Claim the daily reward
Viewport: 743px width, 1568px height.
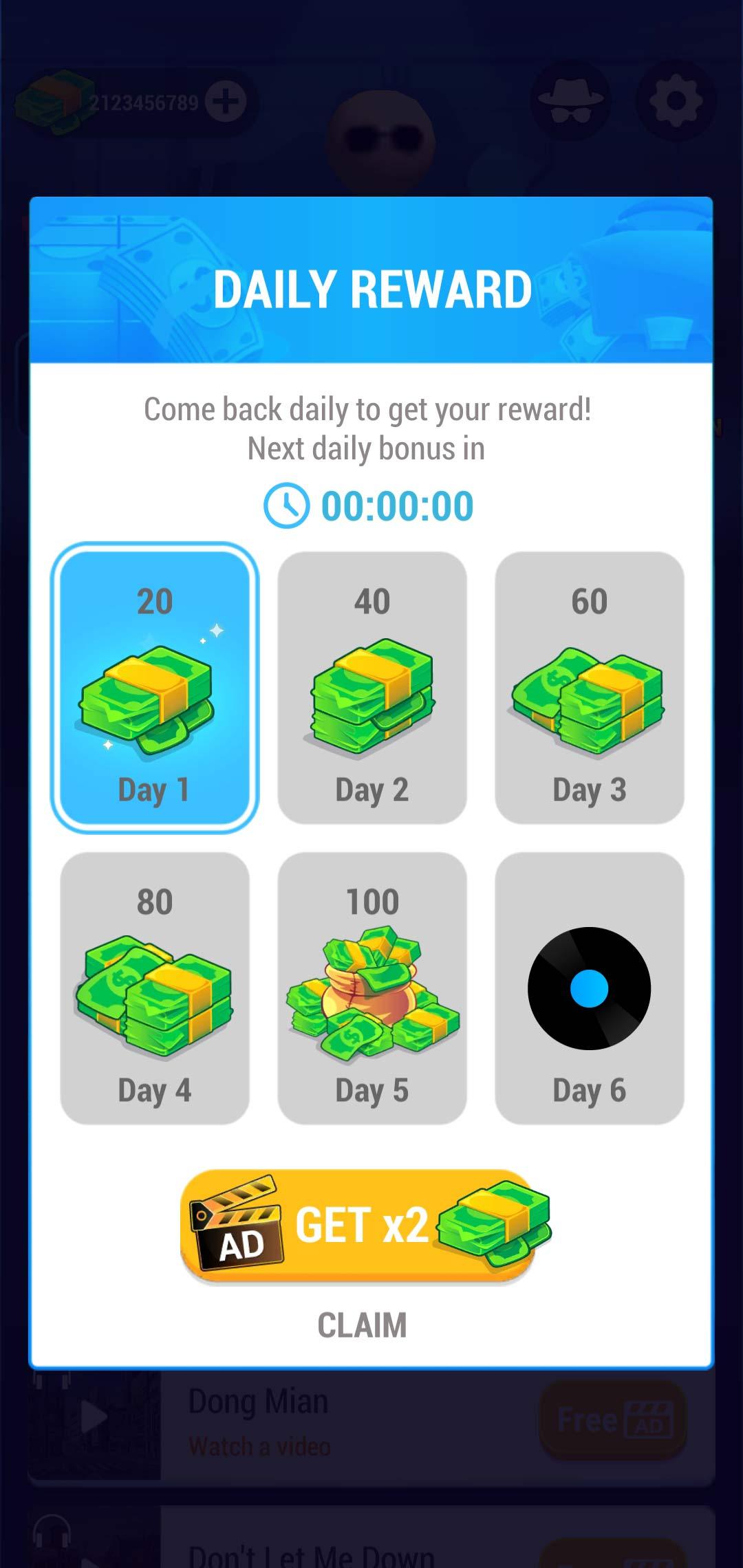(x=362, y=1325)
